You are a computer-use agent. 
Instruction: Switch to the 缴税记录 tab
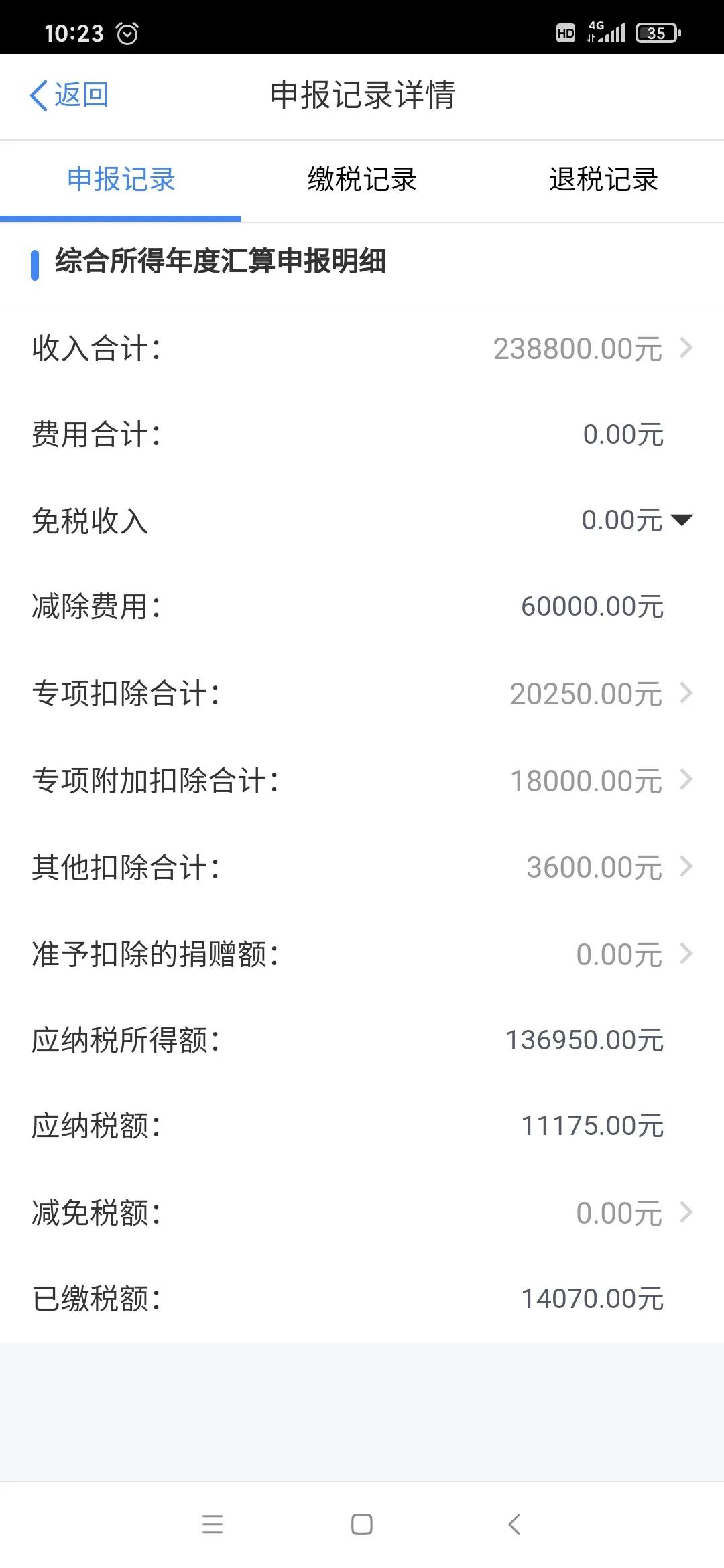[x=361, y=180]
